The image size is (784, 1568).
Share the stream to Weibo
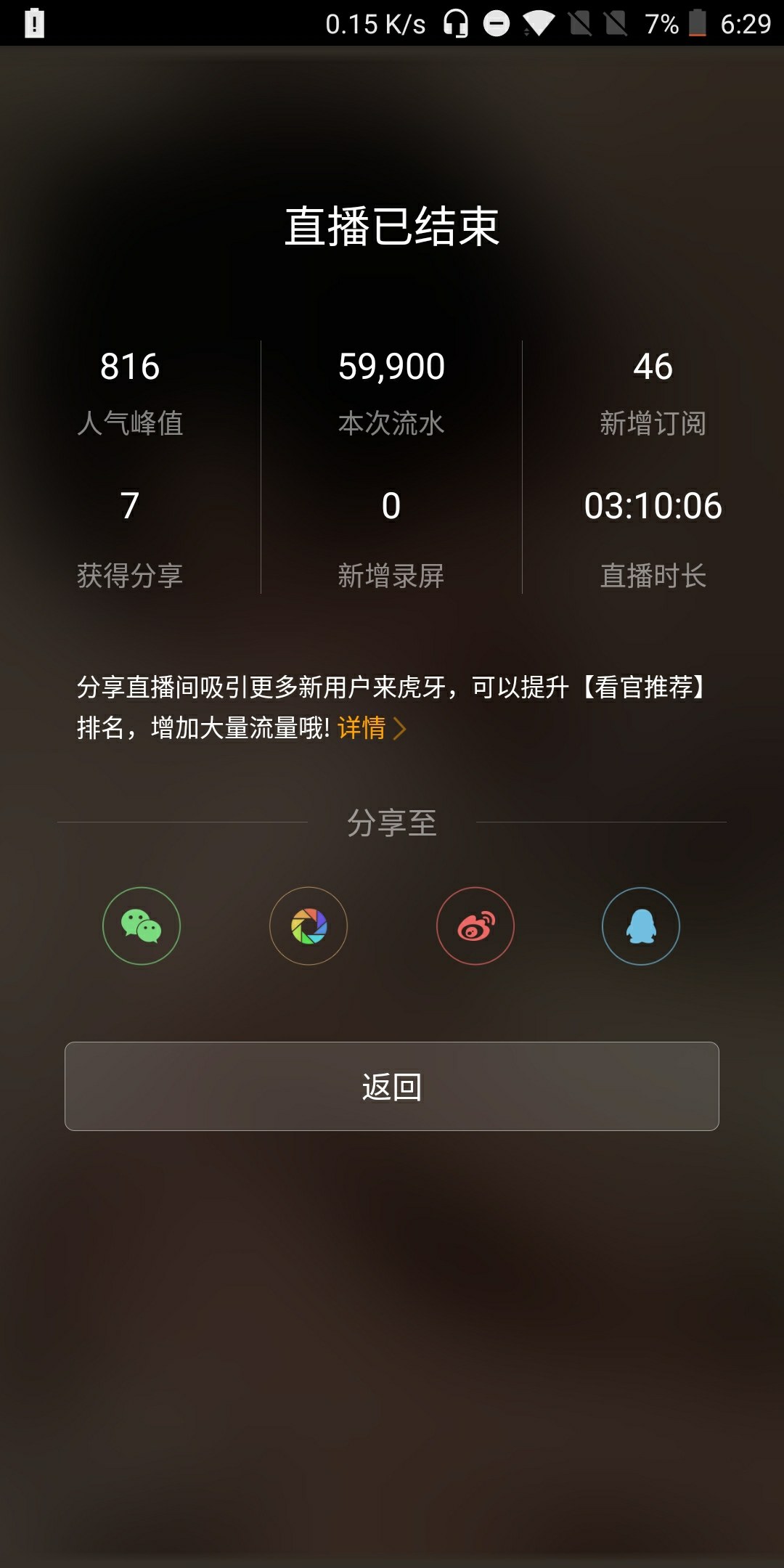pos(475,926)
